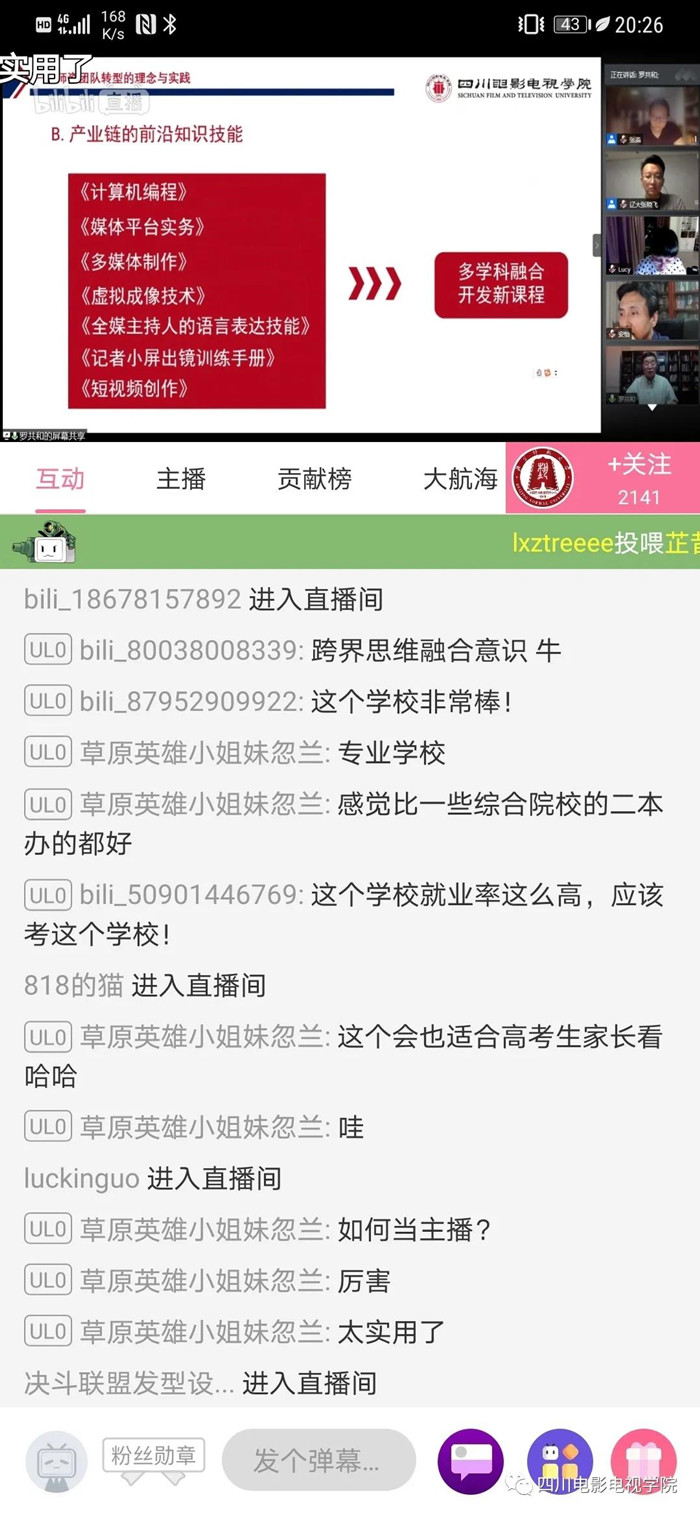Image resolution: width=700 pixels, height=1516 pixels.
Task: Open the blue-purple activities icon
Action: [x=559, y=1462]
